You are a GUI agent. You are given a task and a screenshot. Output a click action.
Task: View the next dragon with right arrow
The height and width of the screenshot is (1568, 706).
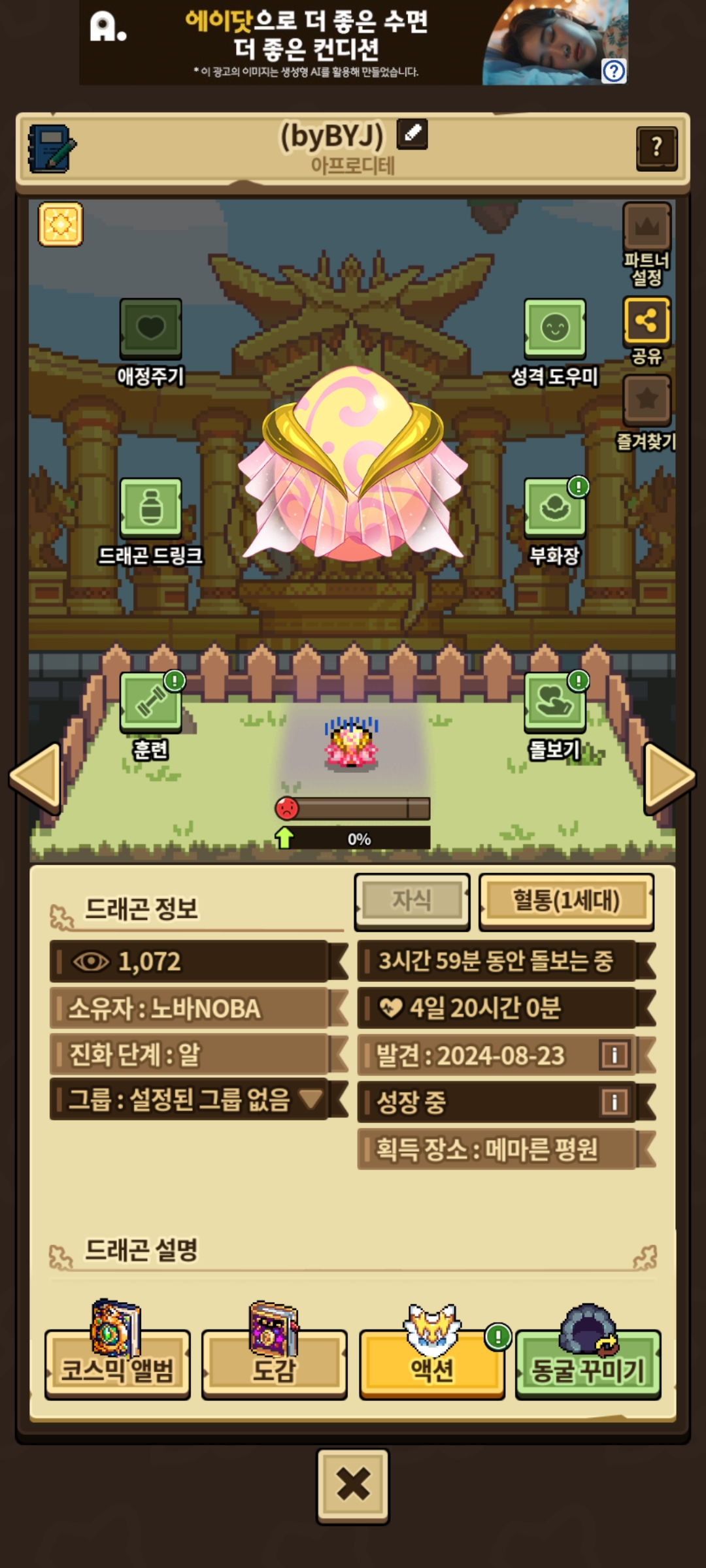tap(669, 777)
